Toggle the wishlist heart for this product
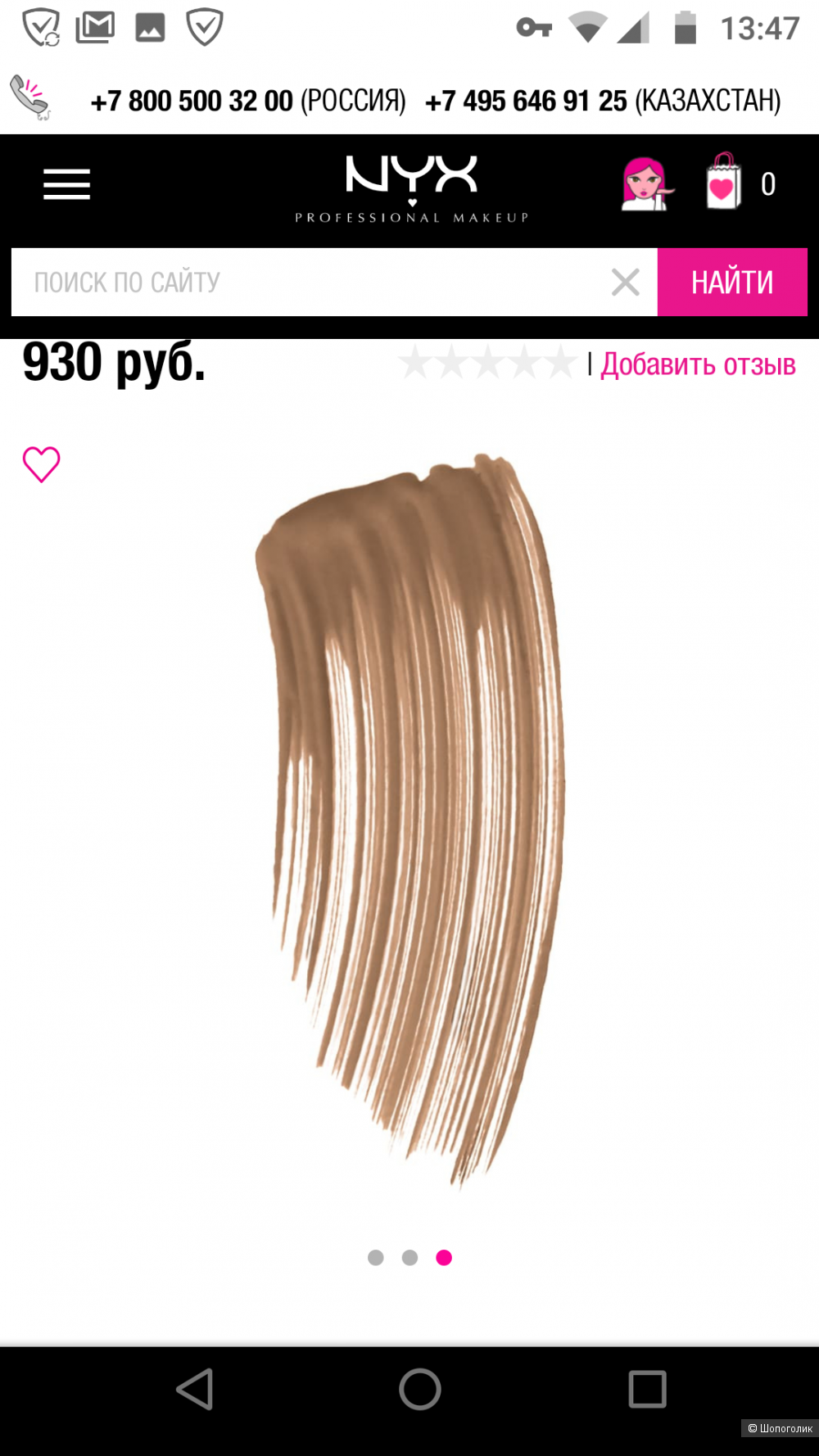This screenshot has height=1456, width=819. coord(43,465)
